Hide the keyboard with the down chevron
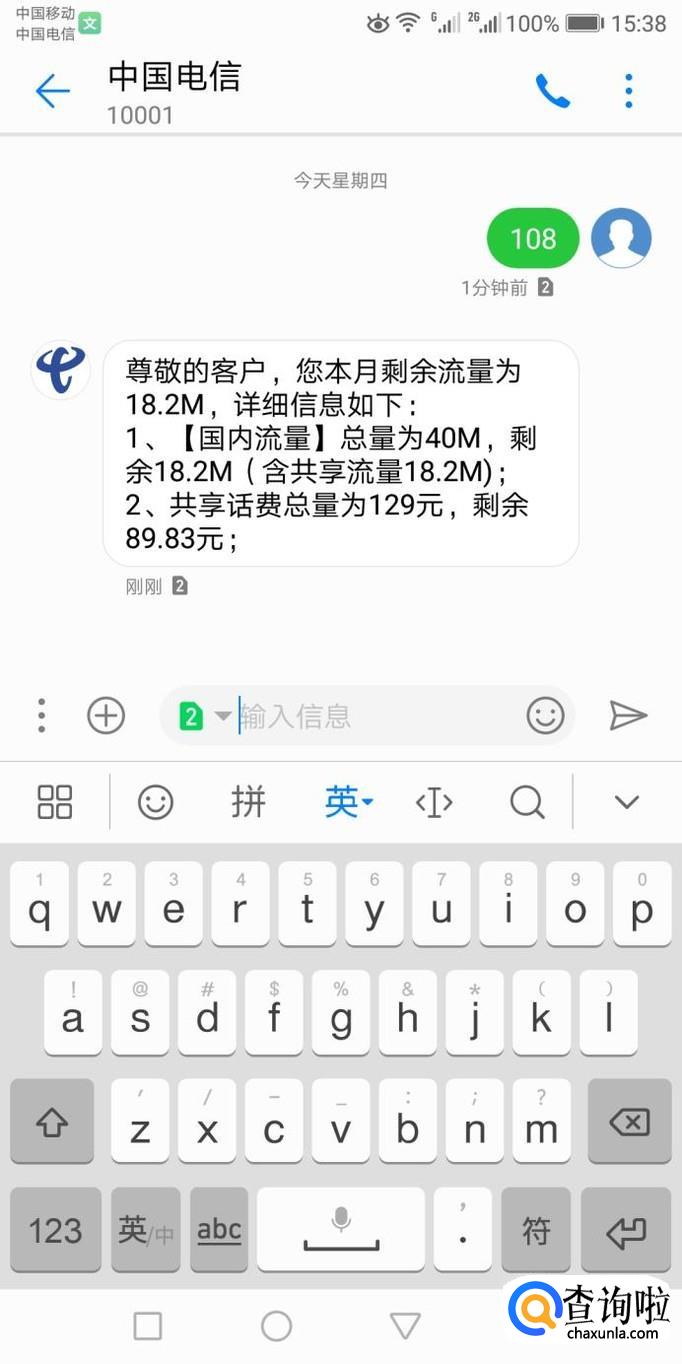The image size is (682, 1364). 626,802
